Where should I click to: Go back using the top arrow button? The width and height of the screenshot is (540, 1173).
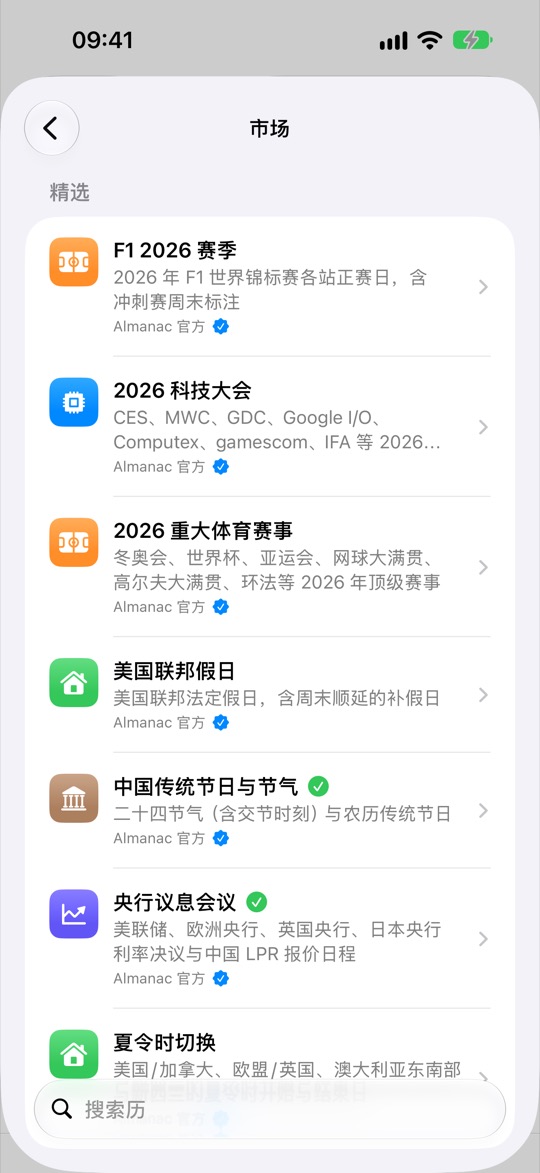point(52,128)
